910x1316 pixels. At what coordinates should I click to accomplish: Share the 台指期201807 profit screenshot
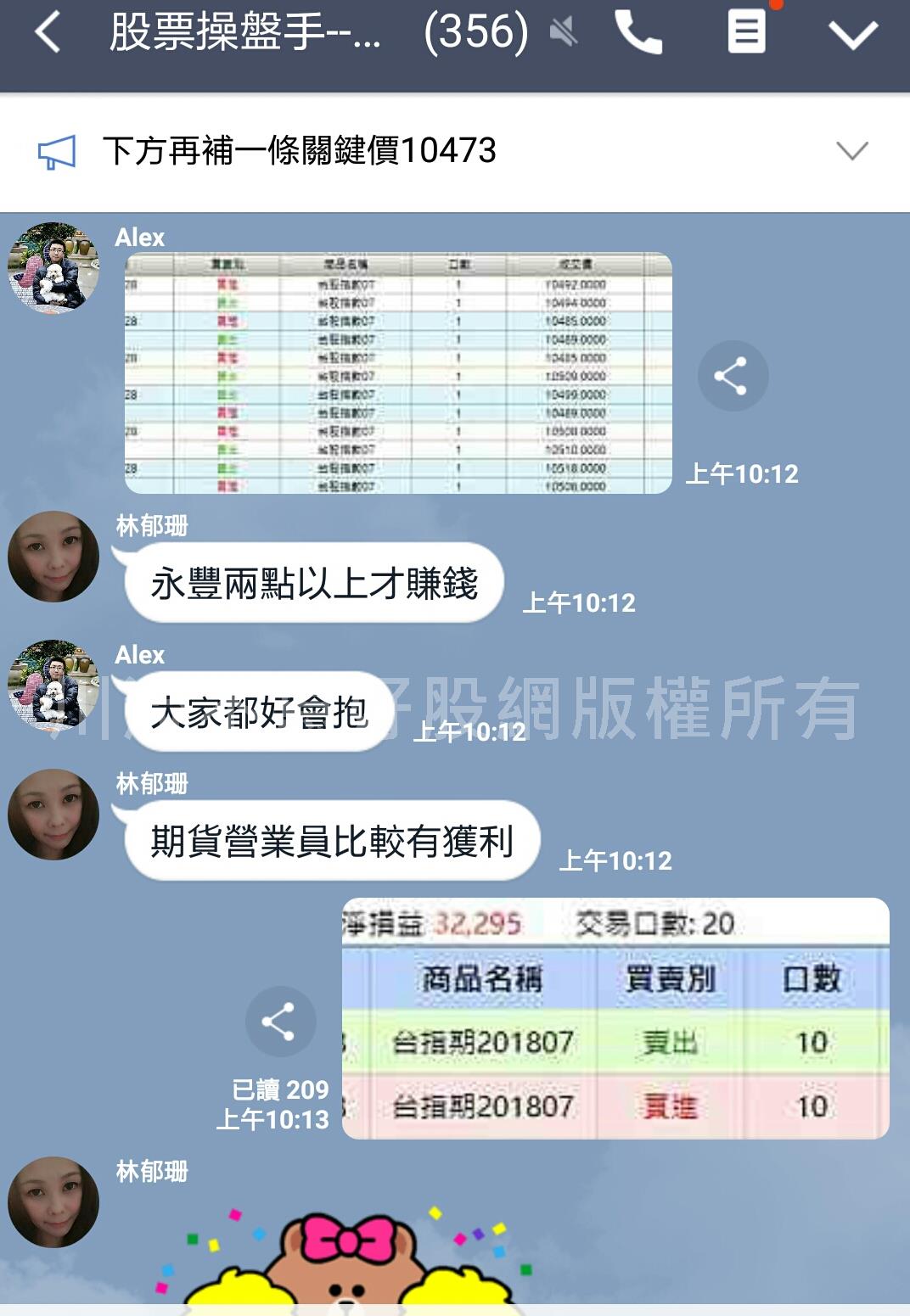[x=280, y=1022]
